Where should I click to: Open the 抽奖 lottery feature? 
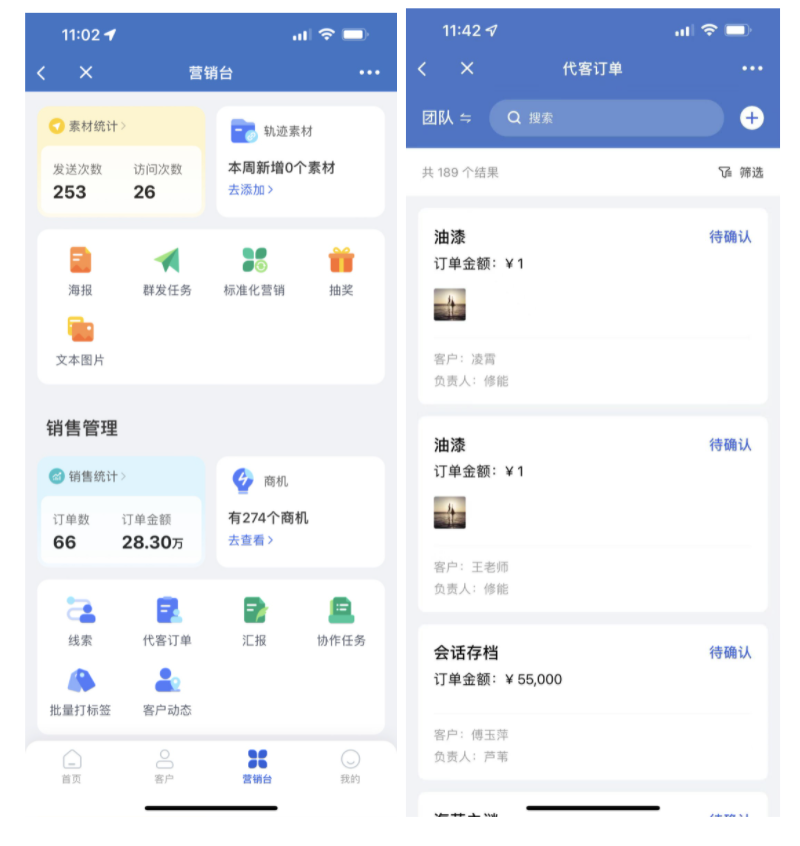point(341,271)
